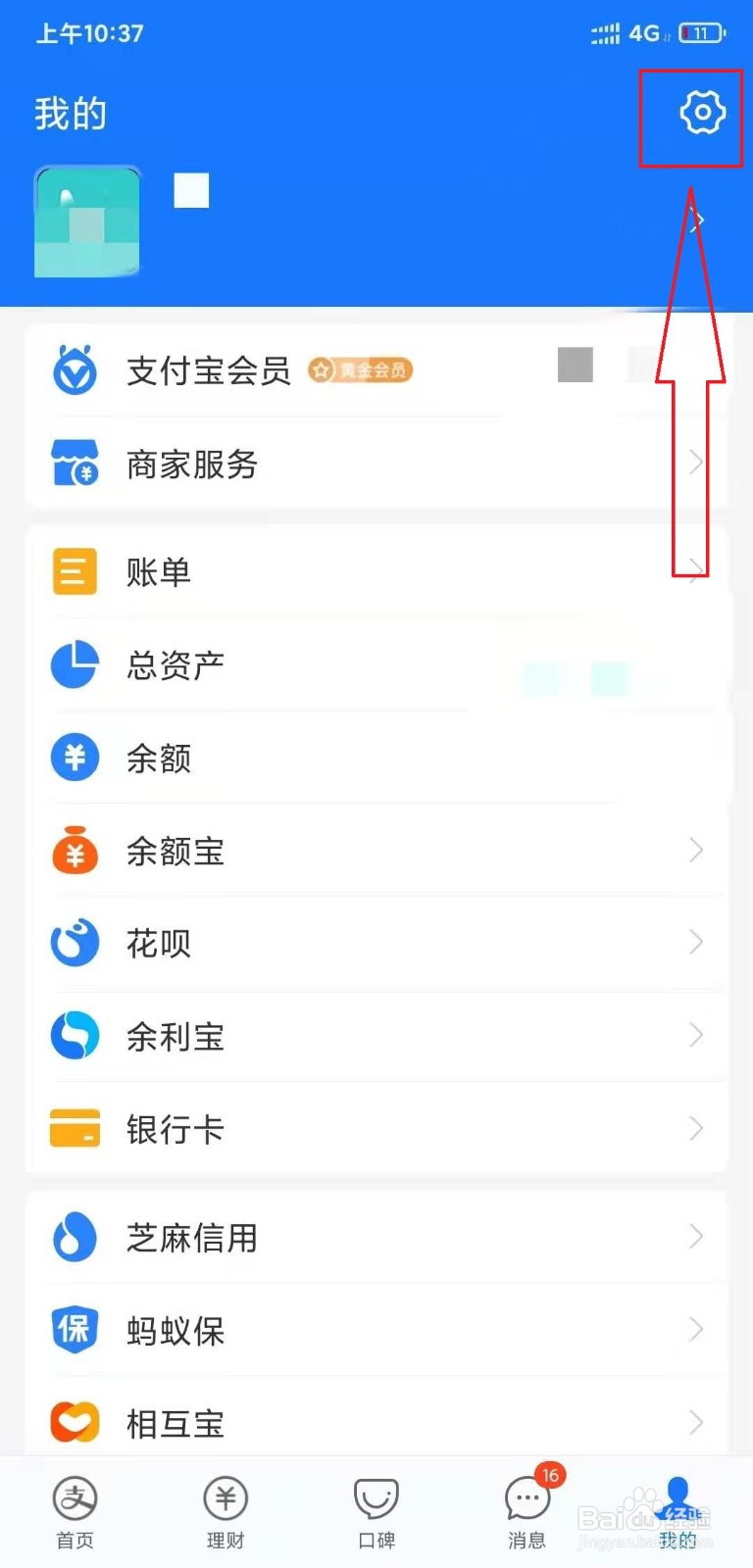Screen dimensions: 753x1568
Task: Expand the 余利宝 row chevron
Action: point(697,1035)
